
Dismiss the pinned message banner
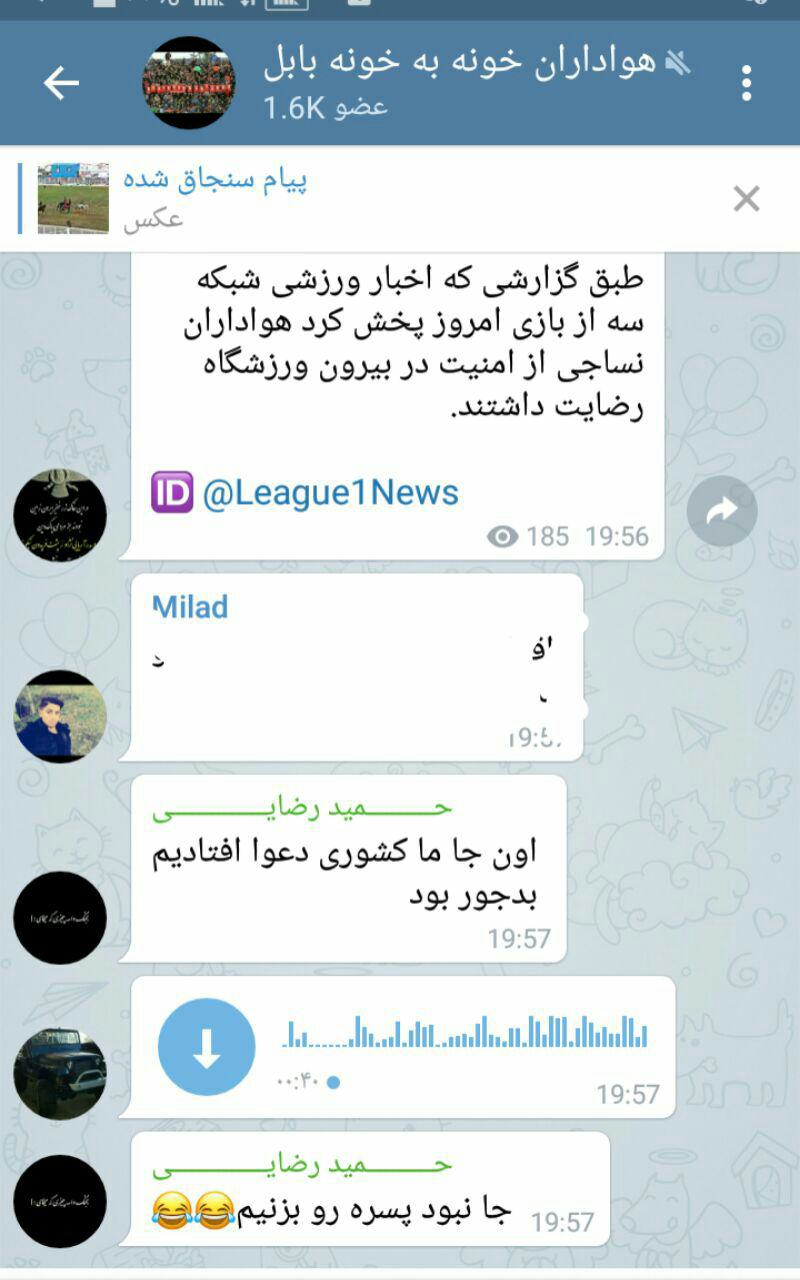(x=746, y=199)
